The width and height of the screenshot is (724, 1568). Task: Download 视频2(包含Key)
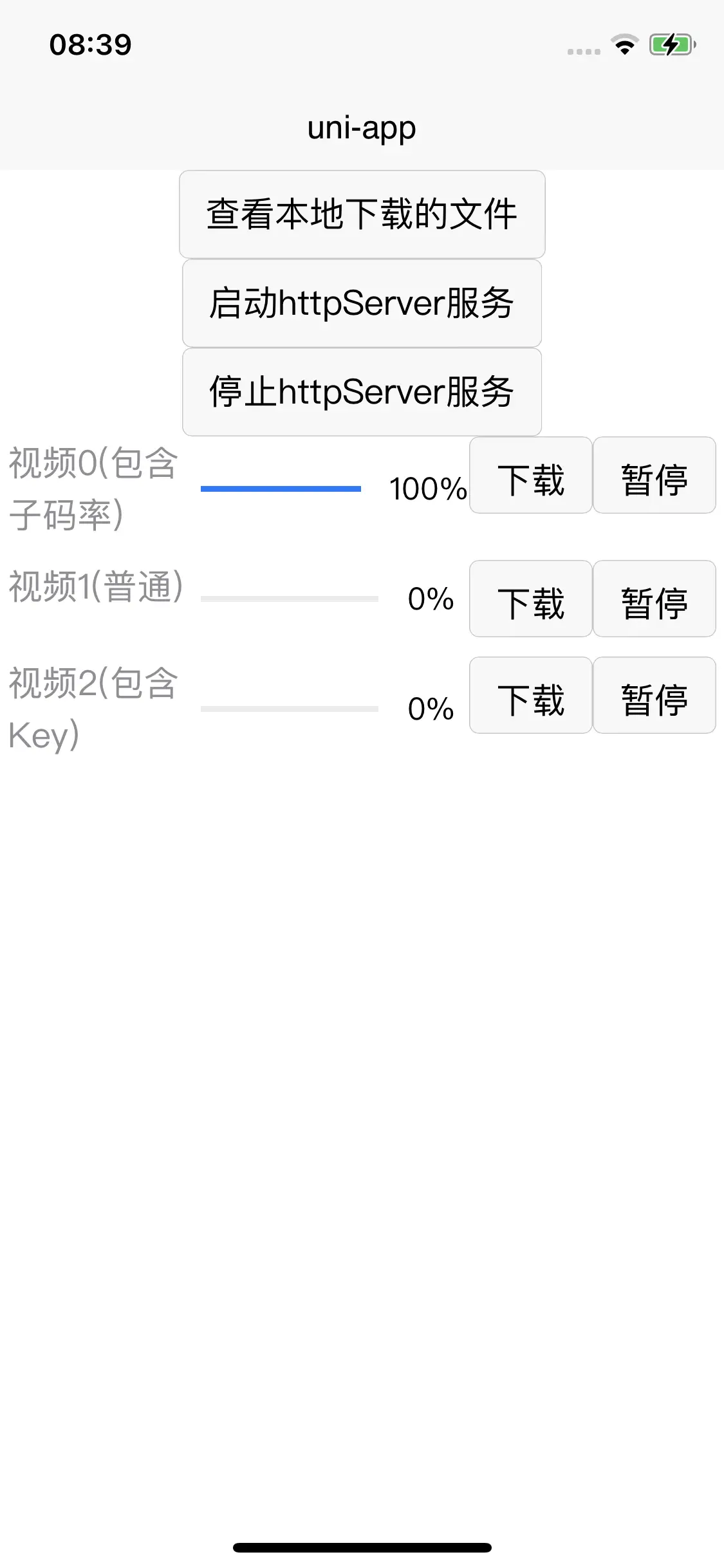531,695
